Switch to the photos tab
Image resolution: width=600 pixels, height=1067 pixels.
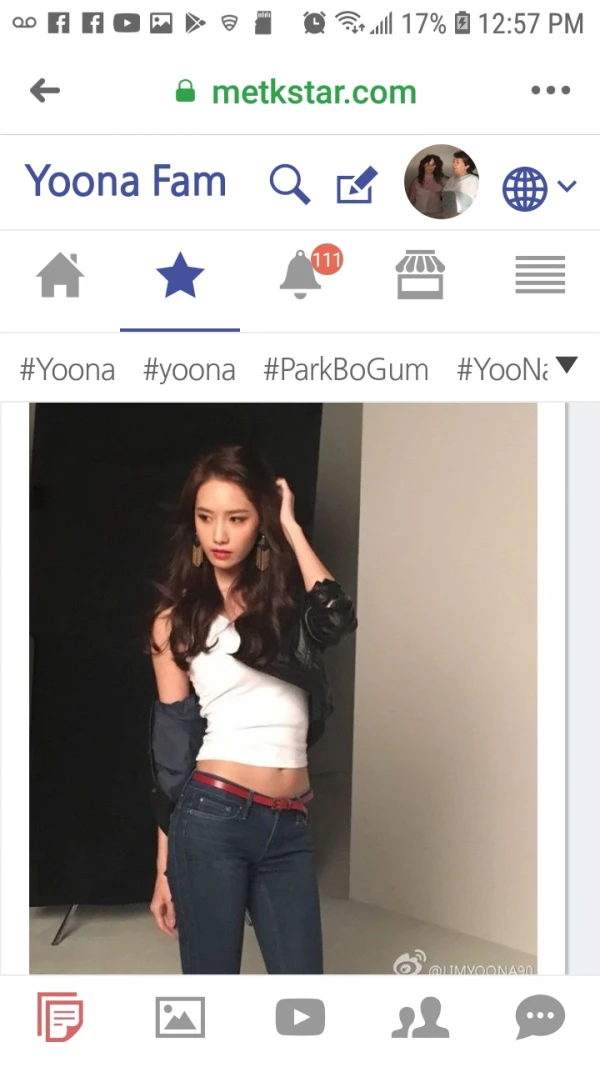point(180,1018)
